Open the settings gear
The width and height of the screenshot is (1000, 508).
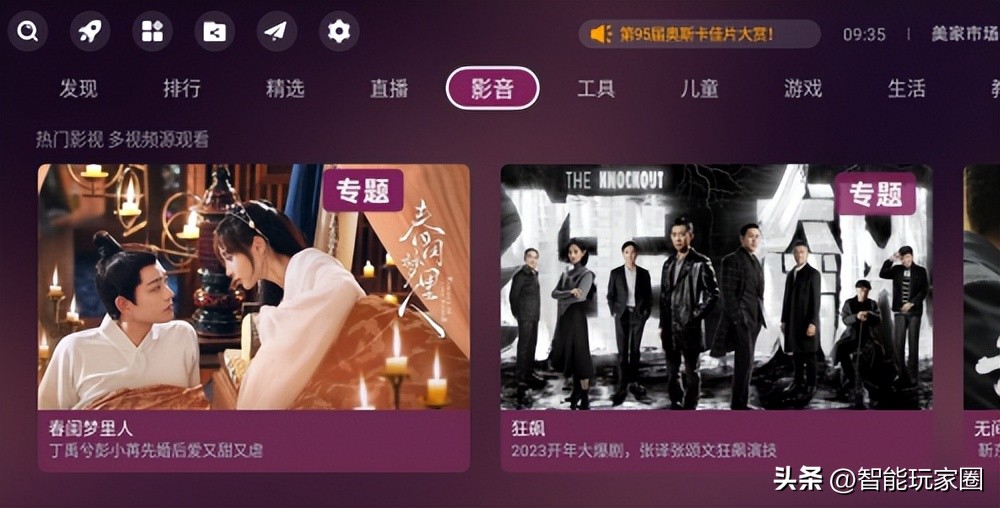click(x=339, y=32)
